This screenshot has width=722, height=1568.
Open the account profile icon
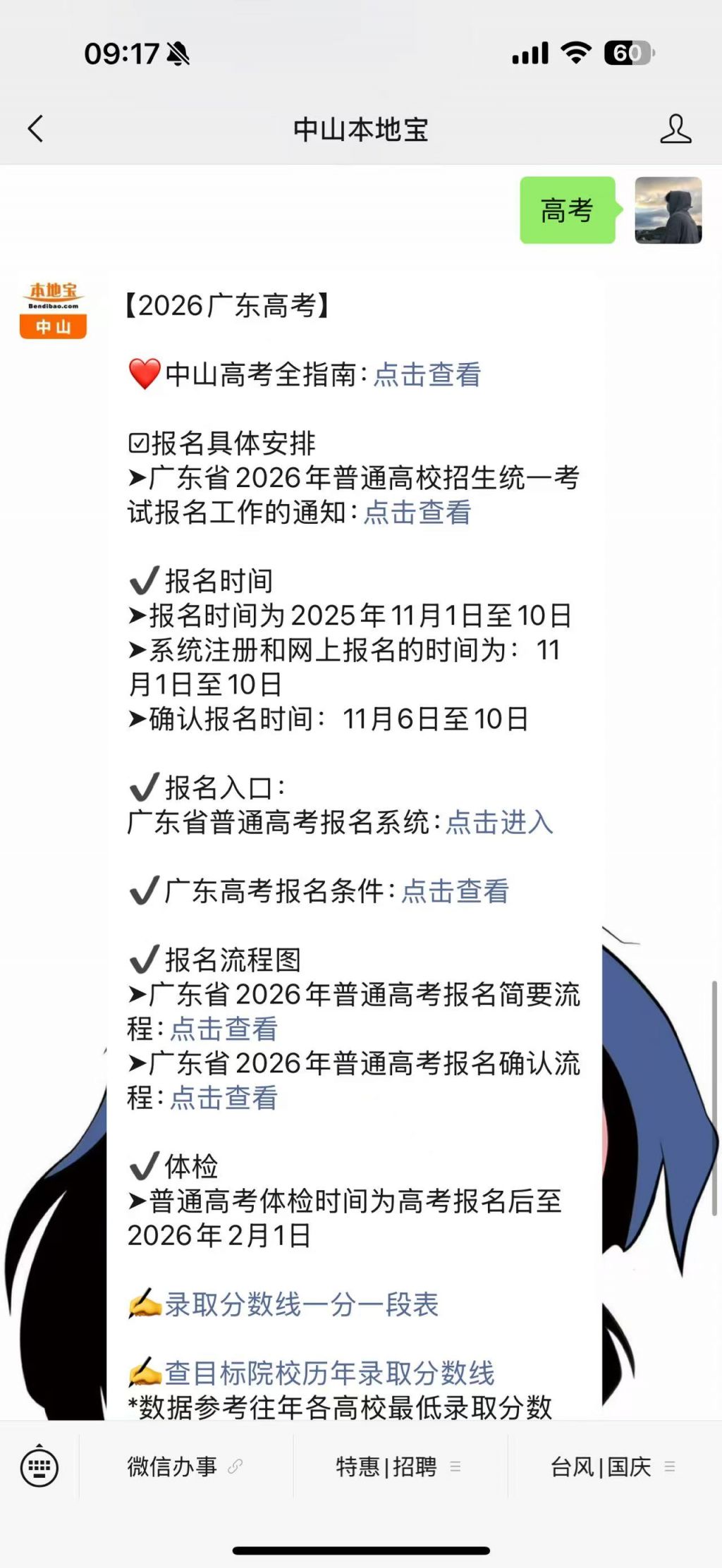pos(675,129)
